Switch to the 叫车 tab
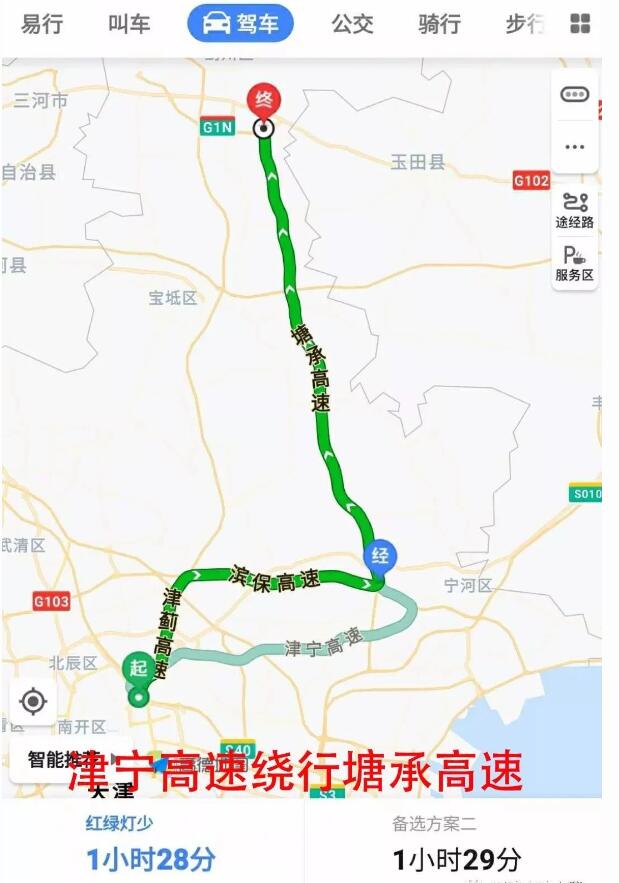 tap(129, 25)
